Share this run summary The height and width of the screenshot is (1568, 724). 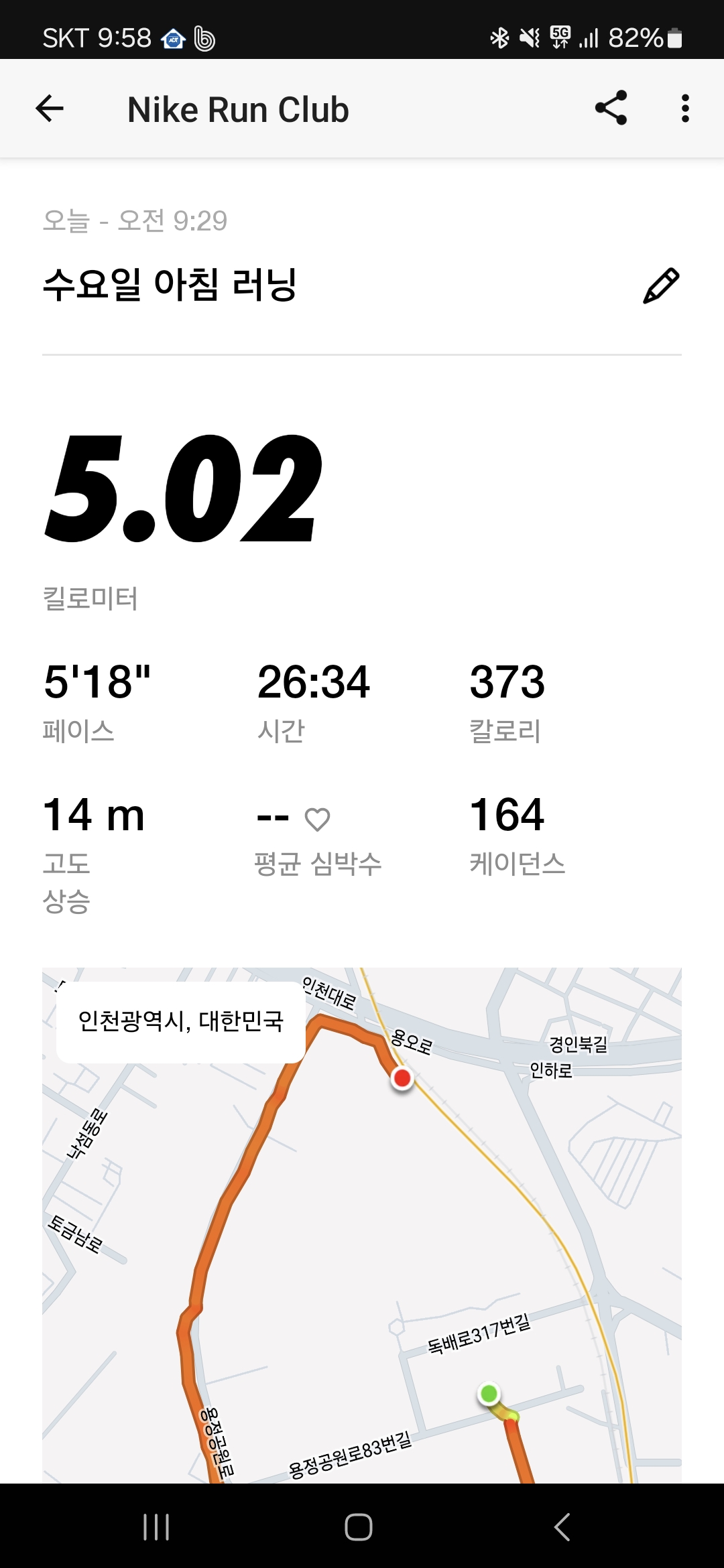click(611, 109)
